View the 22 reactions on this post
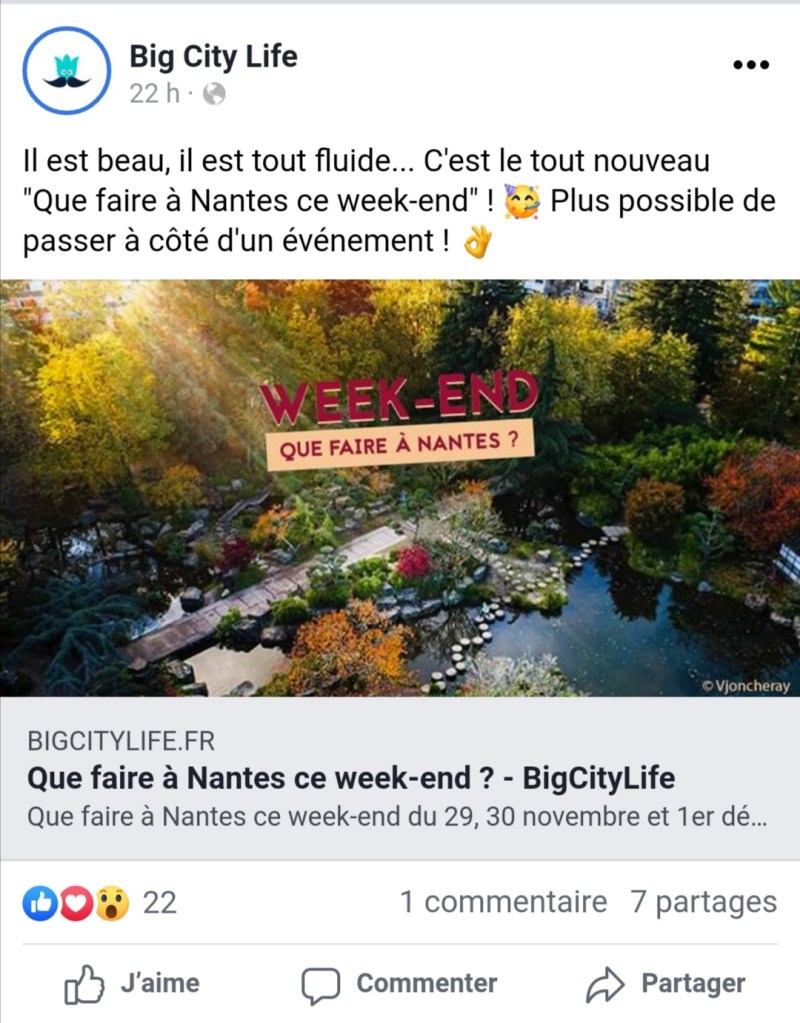This screenshot has height=1023, width=800. pyautogui.click(x=100, y=903)
